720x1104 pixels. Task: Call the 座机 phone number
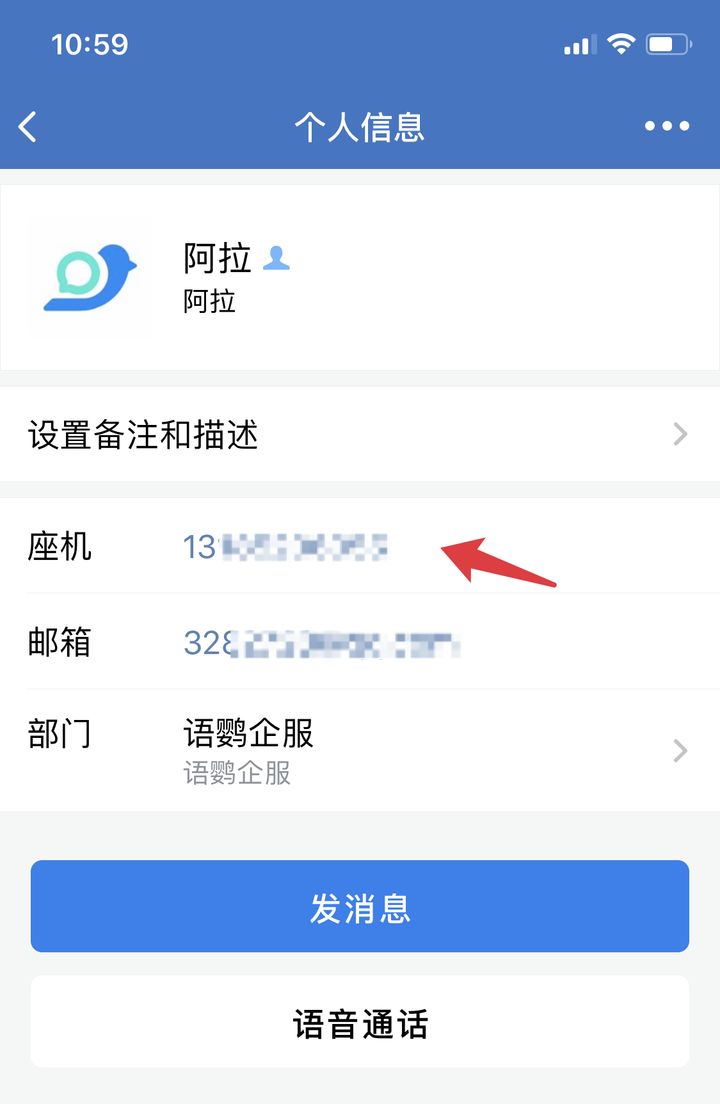pos(286,547)
